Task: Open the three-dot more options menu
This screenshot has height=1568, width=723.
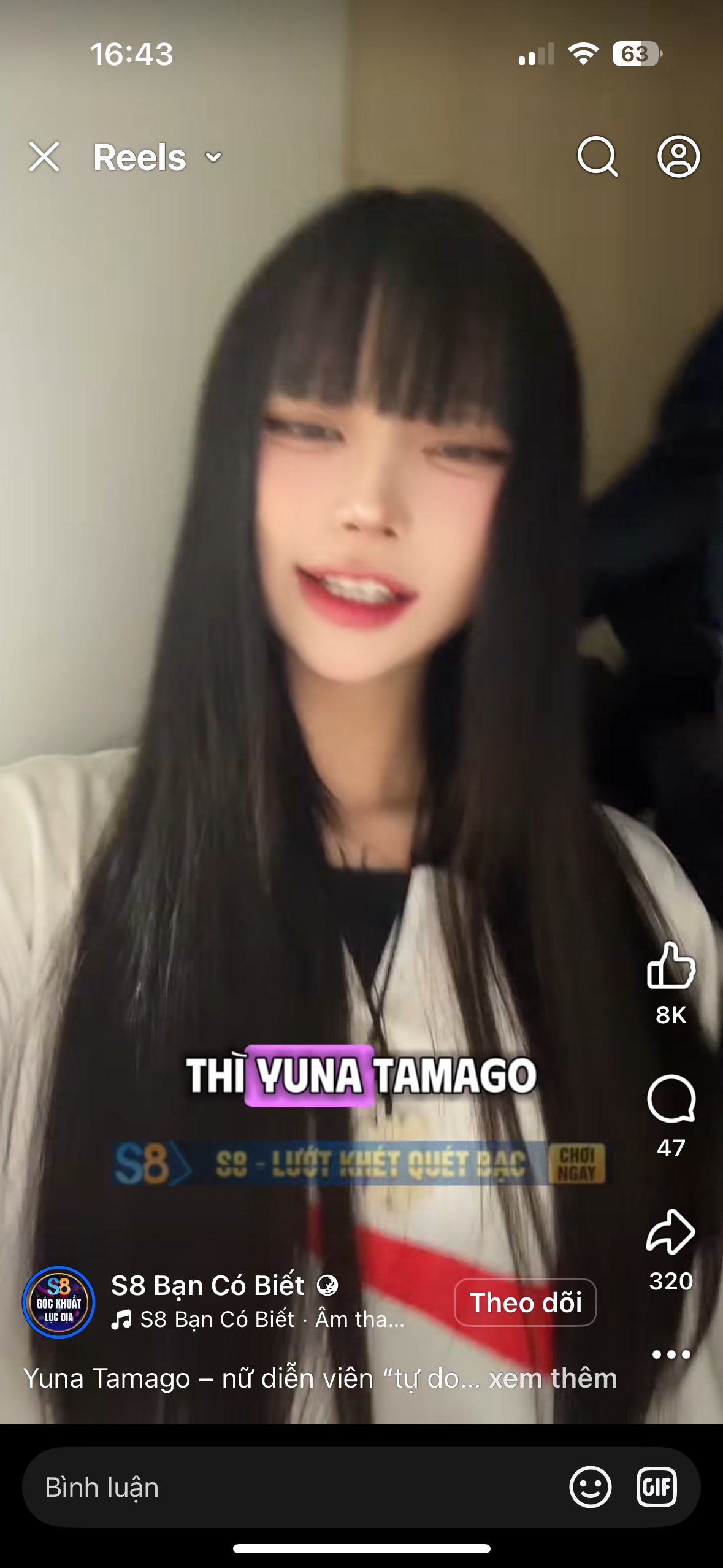Action: 671,1354
